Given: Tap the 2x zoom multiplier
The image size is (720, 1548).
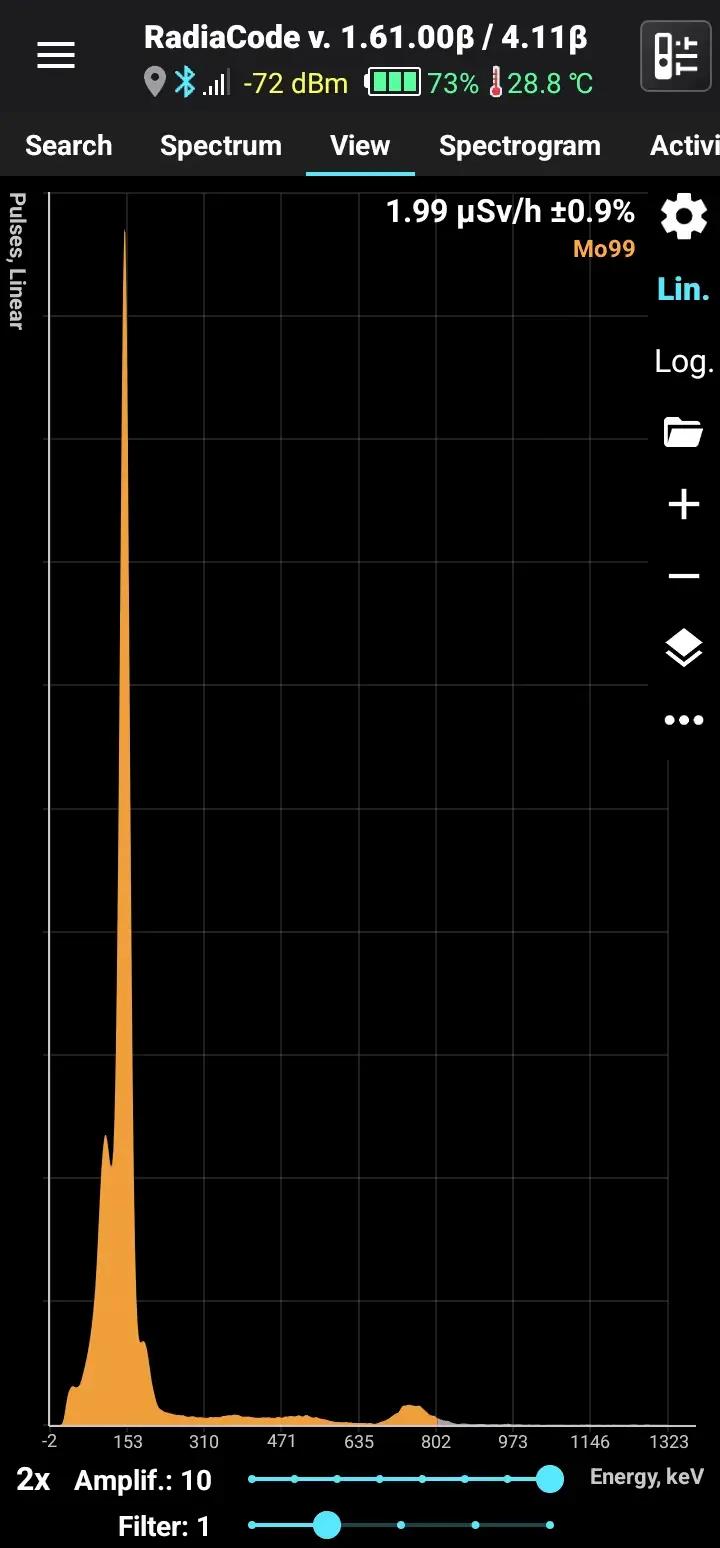Looking at the screenshot, I should point(33,1480).
